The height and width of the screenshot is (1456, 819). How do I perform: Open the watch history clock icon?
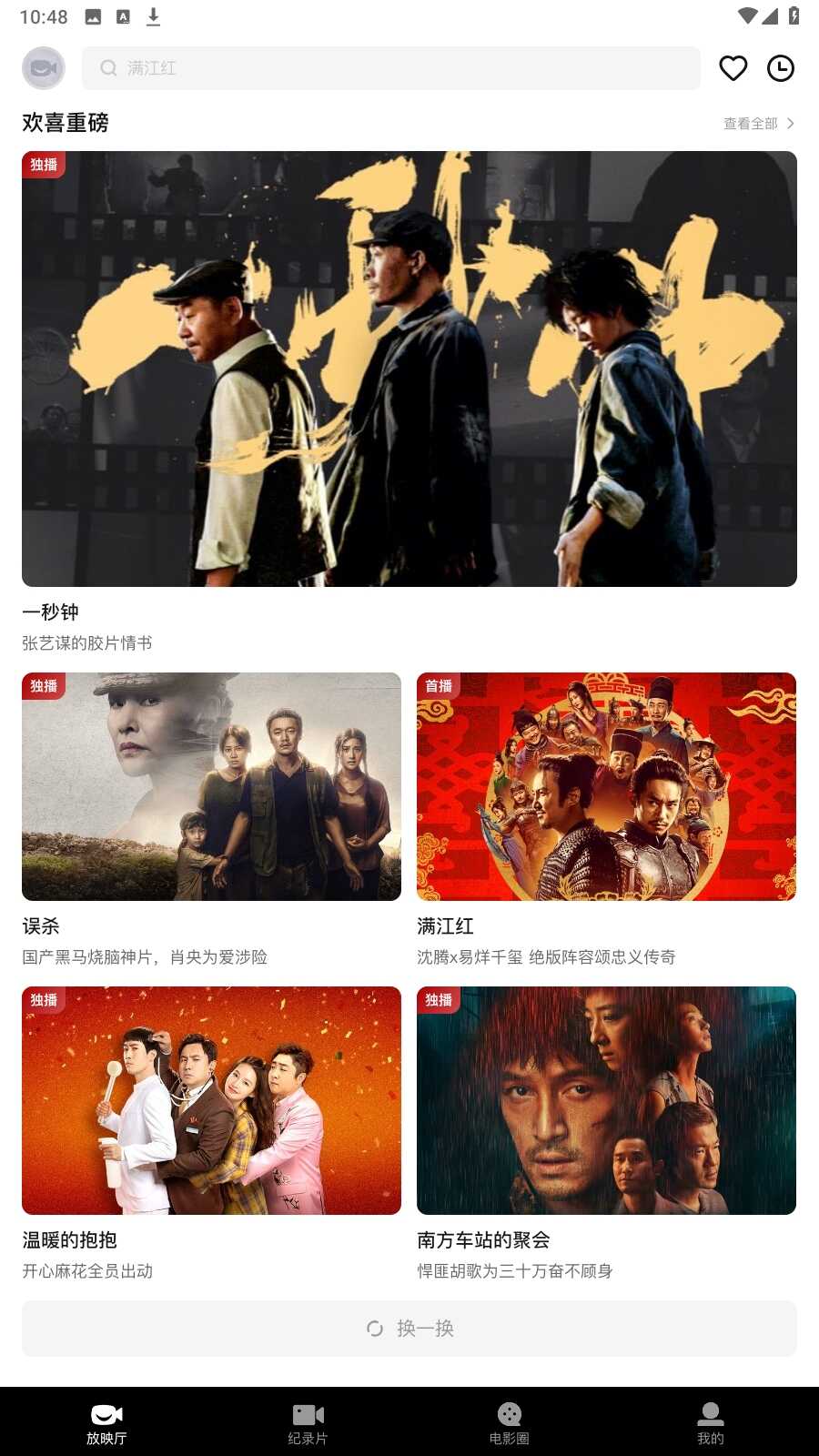point(781,68)
